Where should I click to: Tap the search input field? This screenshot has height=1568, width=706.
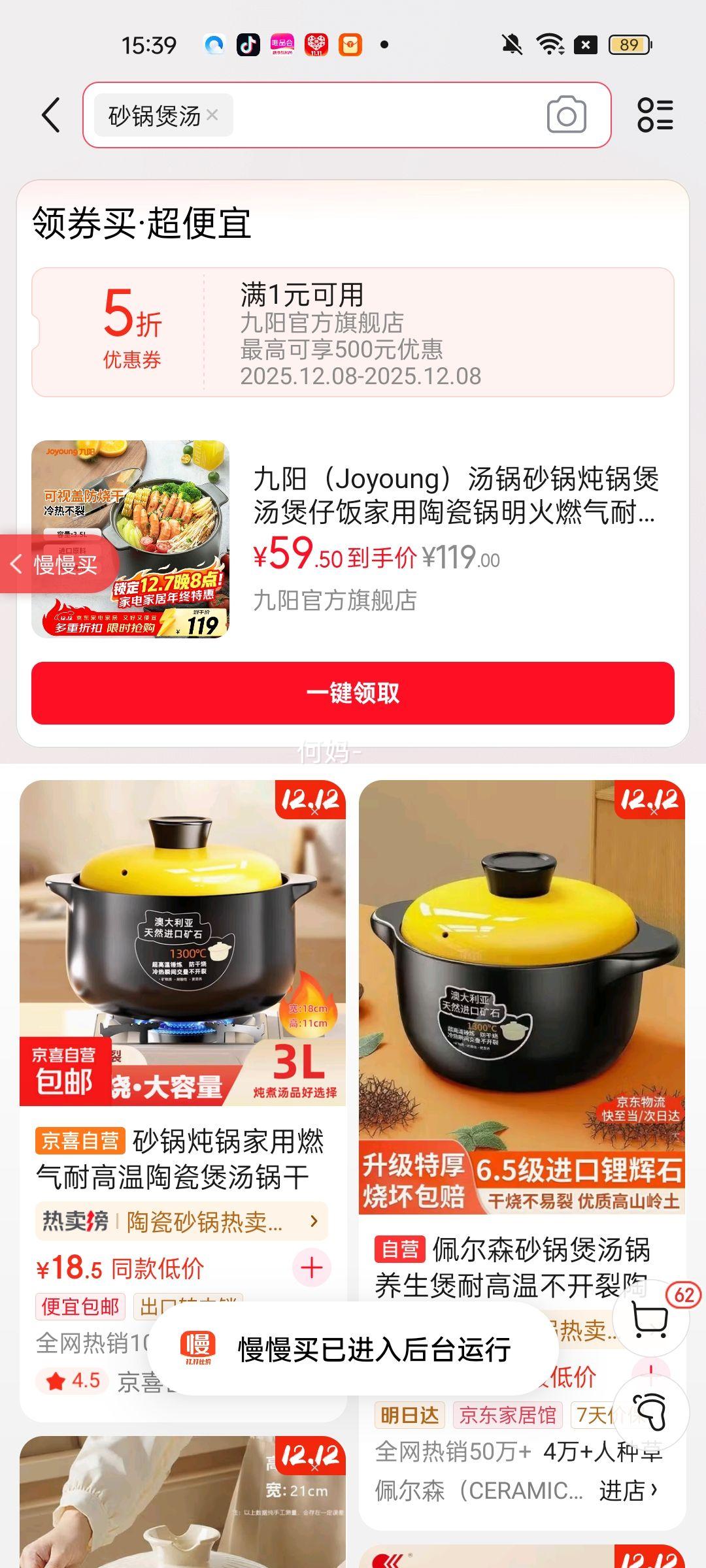[392, 115]
